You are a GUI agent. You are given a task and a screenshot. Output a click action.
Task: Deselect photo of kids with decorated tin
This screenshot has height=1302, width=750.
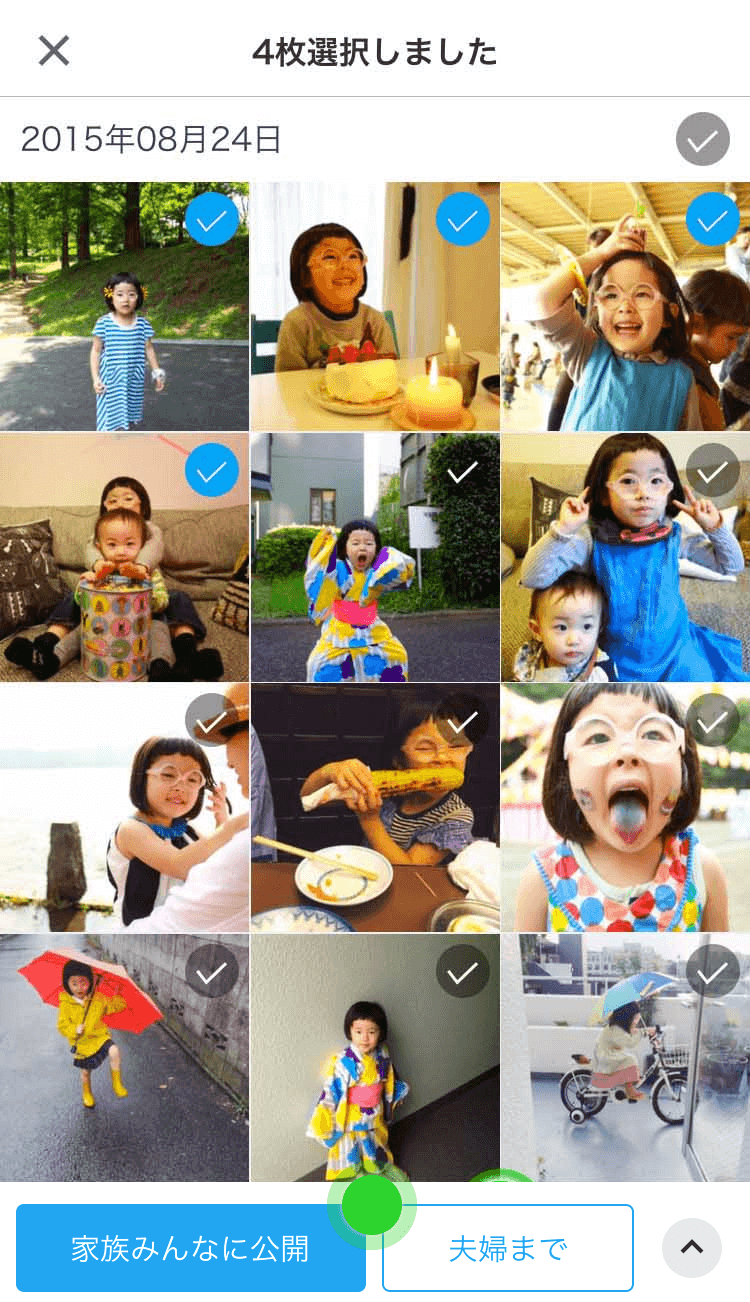pos(212,470)
